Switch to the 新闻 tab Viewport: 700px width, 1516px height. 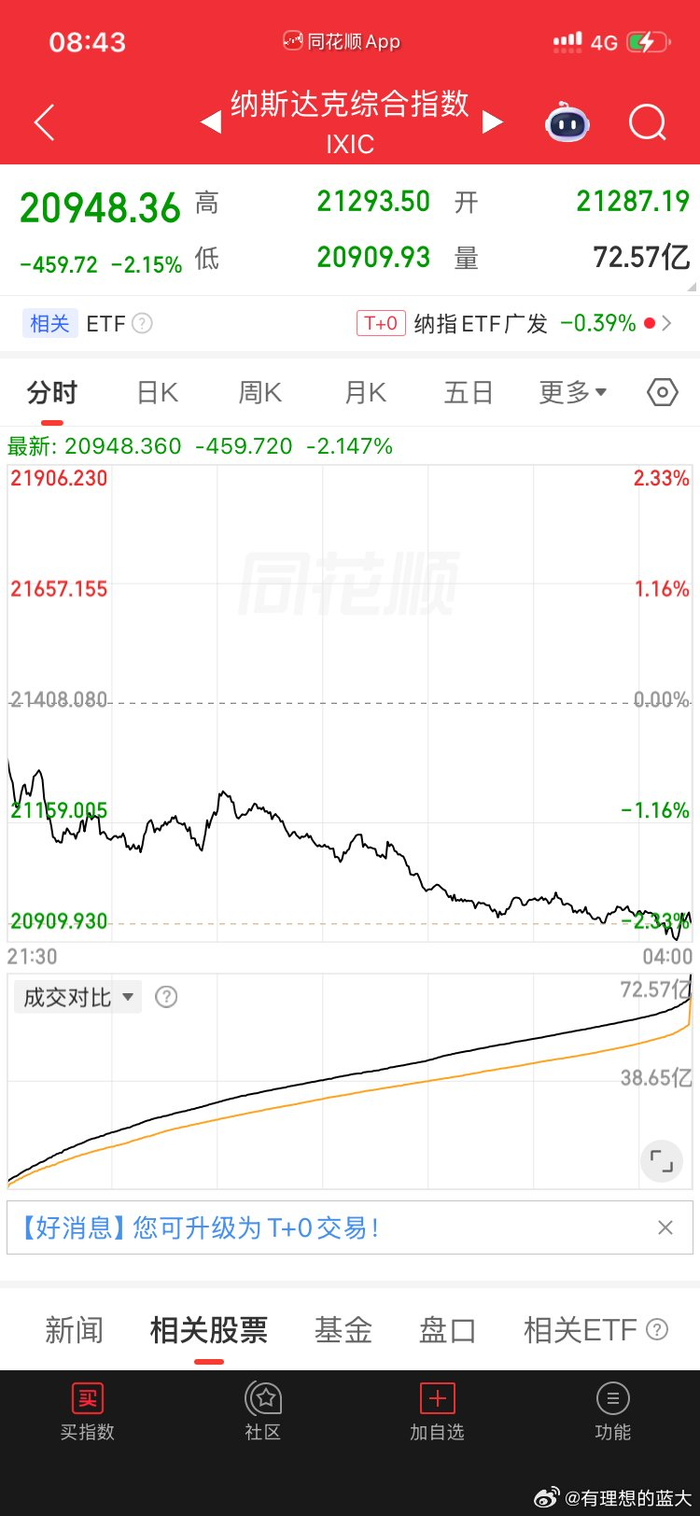pyautogui.click(x=74, y=1330)
